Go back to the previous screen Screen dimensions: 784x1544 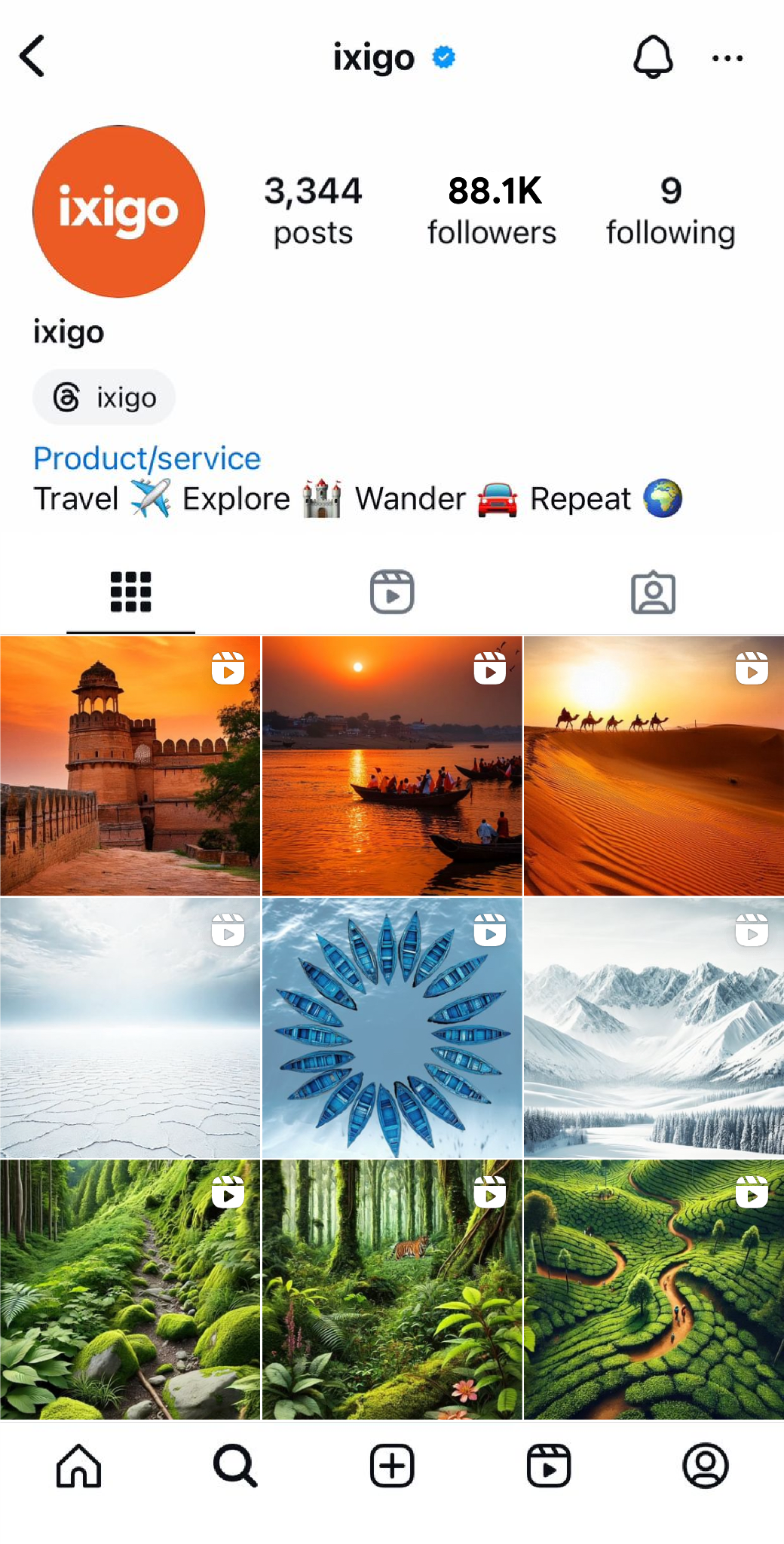pyautogui.click(x=33, y=57)
